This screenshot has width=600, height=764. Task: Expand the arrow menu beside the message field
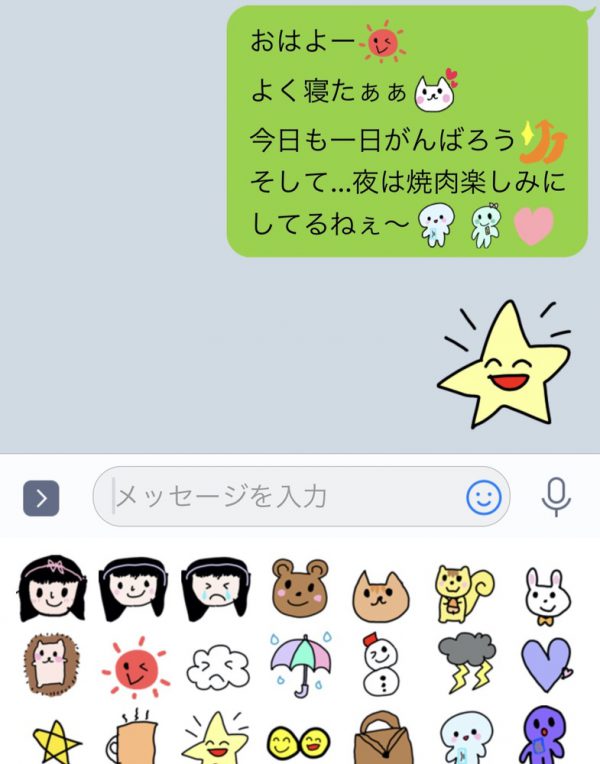41,497
